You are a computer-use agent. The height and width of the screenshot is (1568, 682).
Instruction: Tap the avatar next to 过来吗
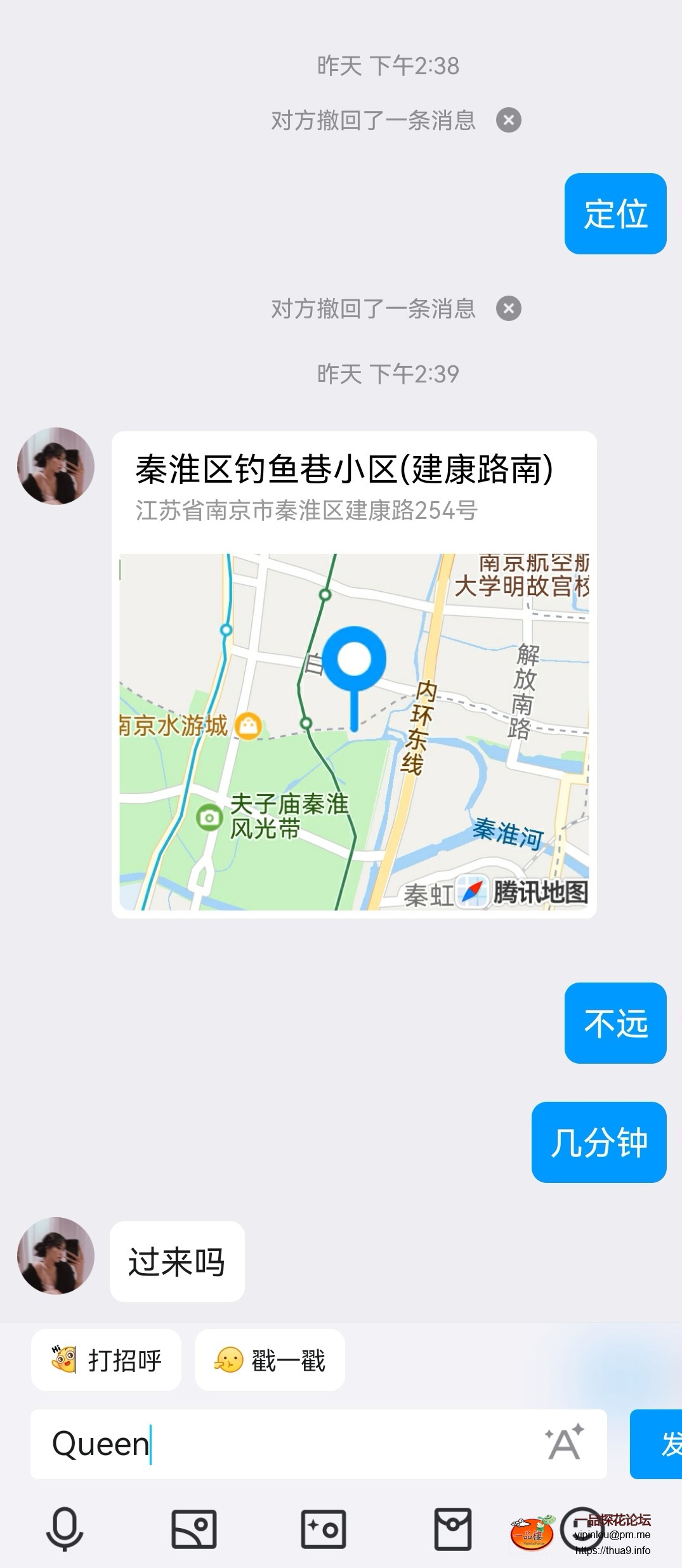click(56, 1255)
